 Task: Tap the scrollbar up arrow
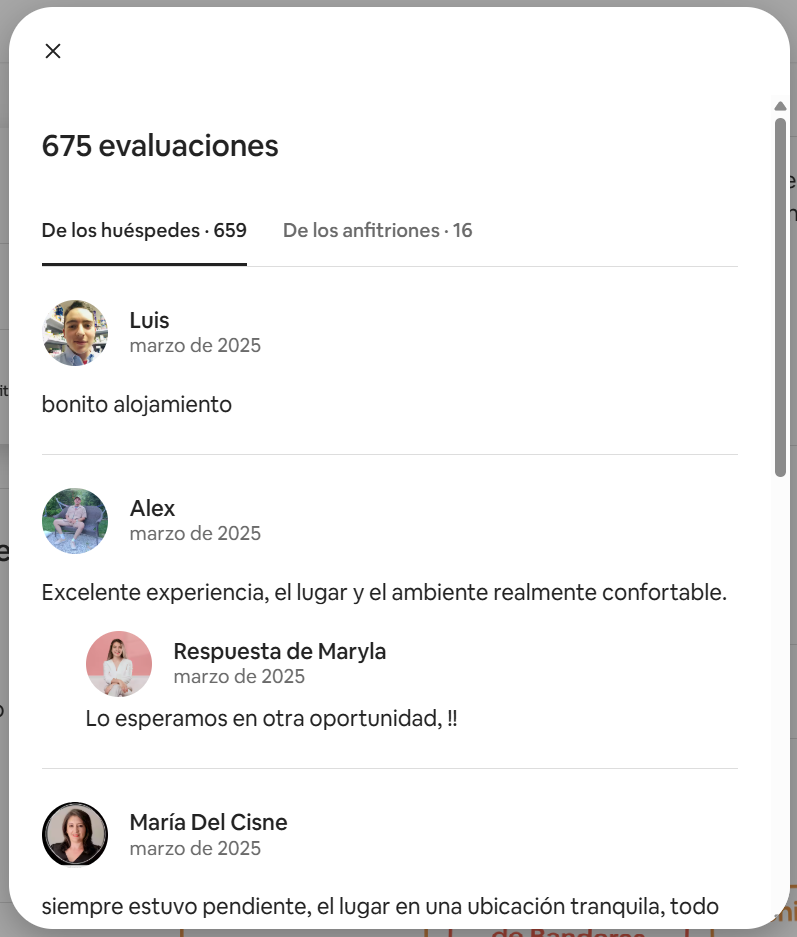(x=780, y=106)
